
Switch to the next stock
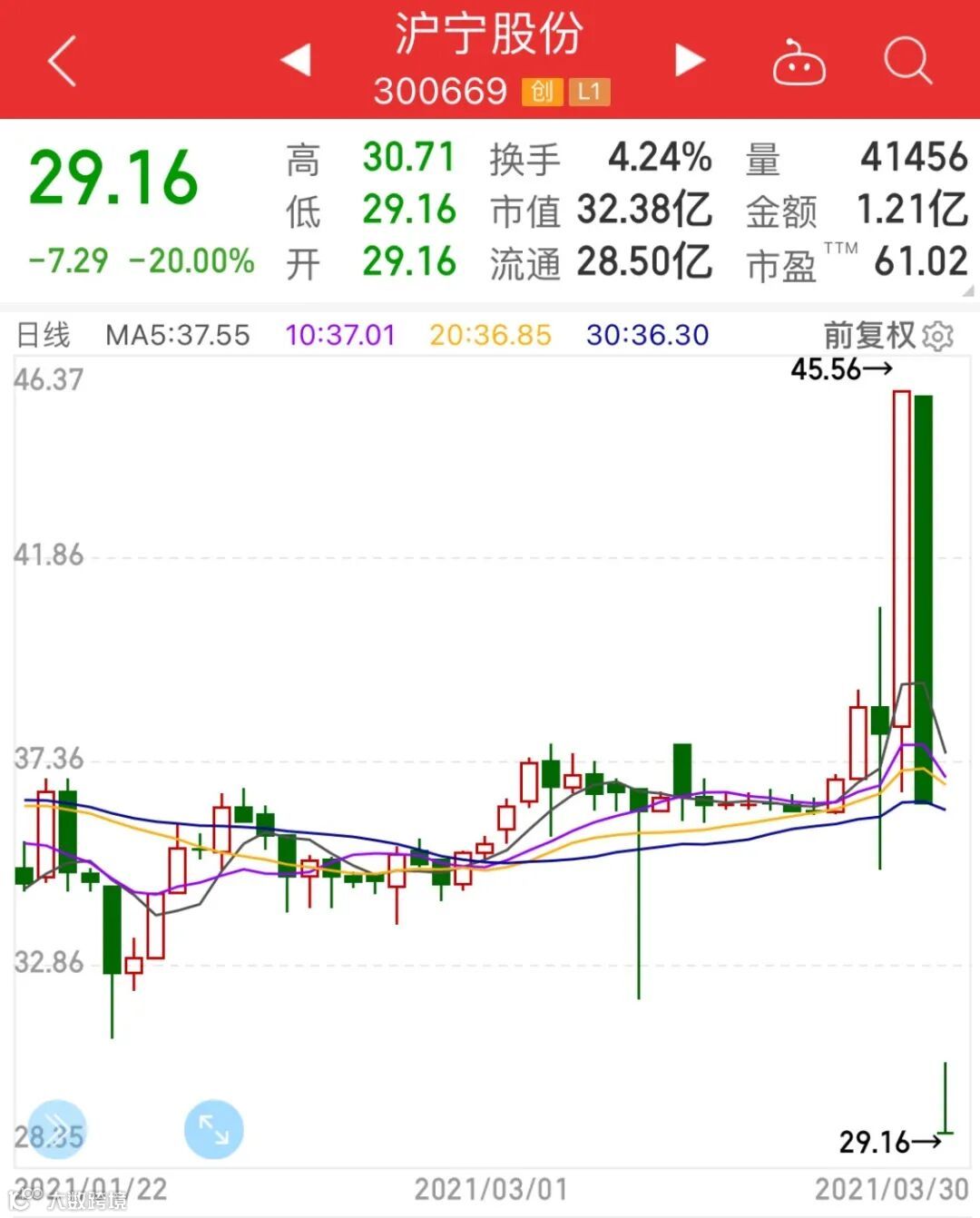pyautogui.click(x=690, y=61)
